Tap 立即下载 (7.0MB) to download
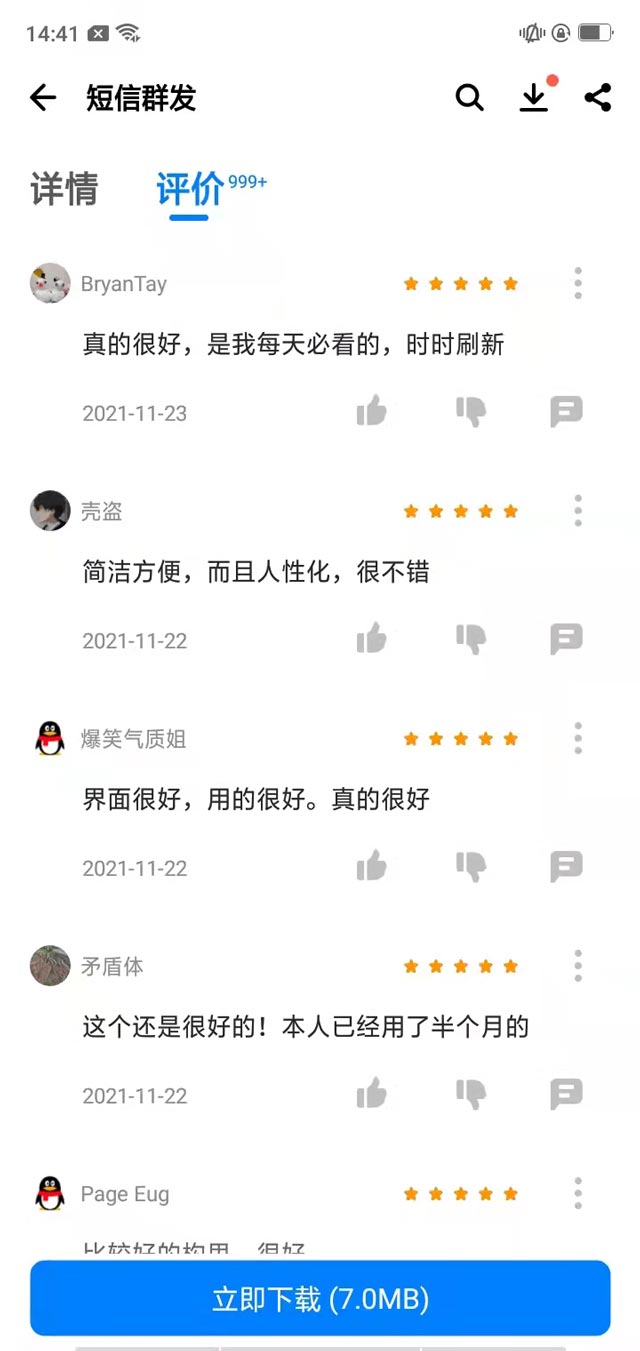This screenshot has height=1351, width=640. pos(320,1298)
